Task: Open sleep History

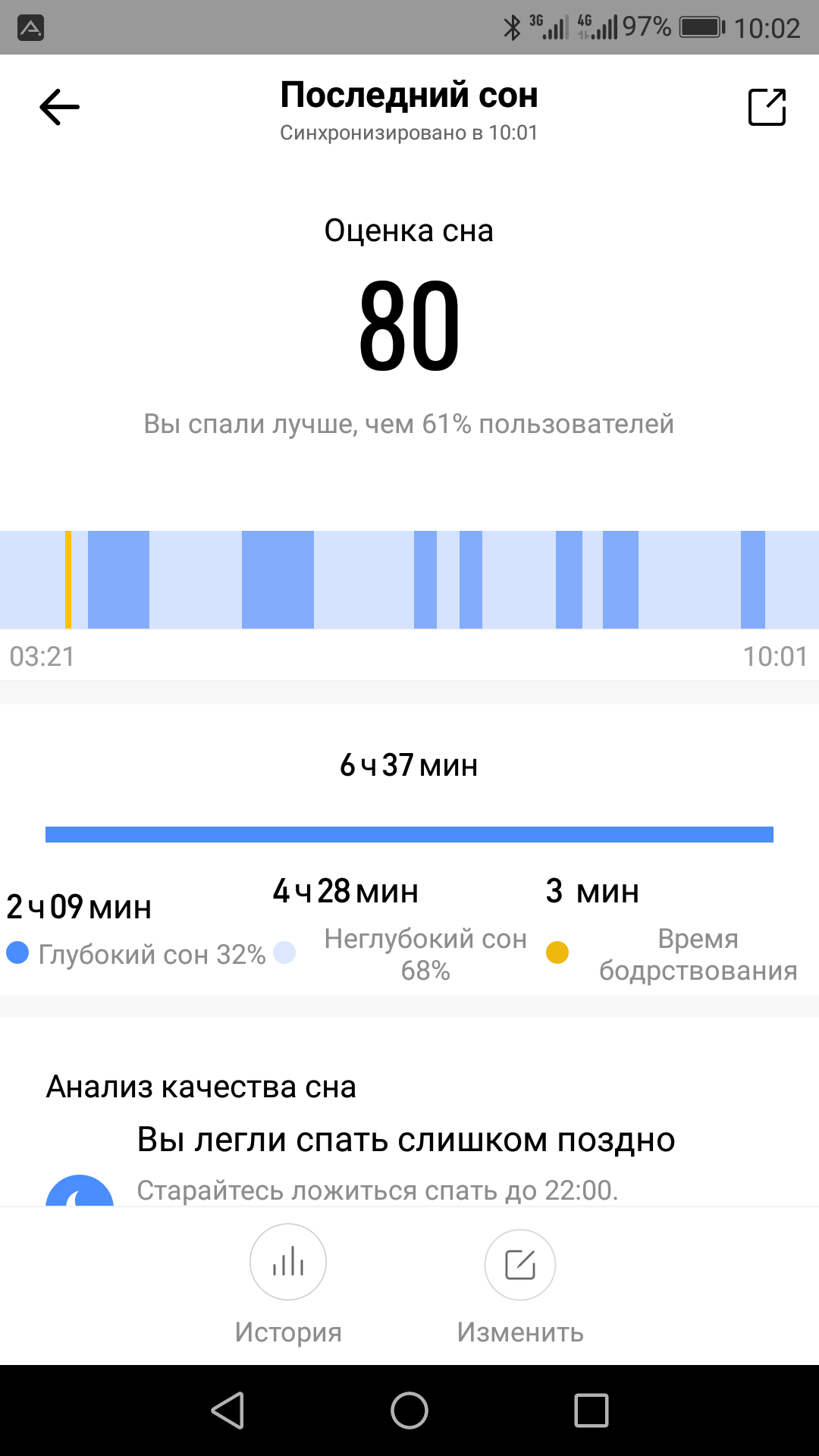Action: coord(288,1285)
